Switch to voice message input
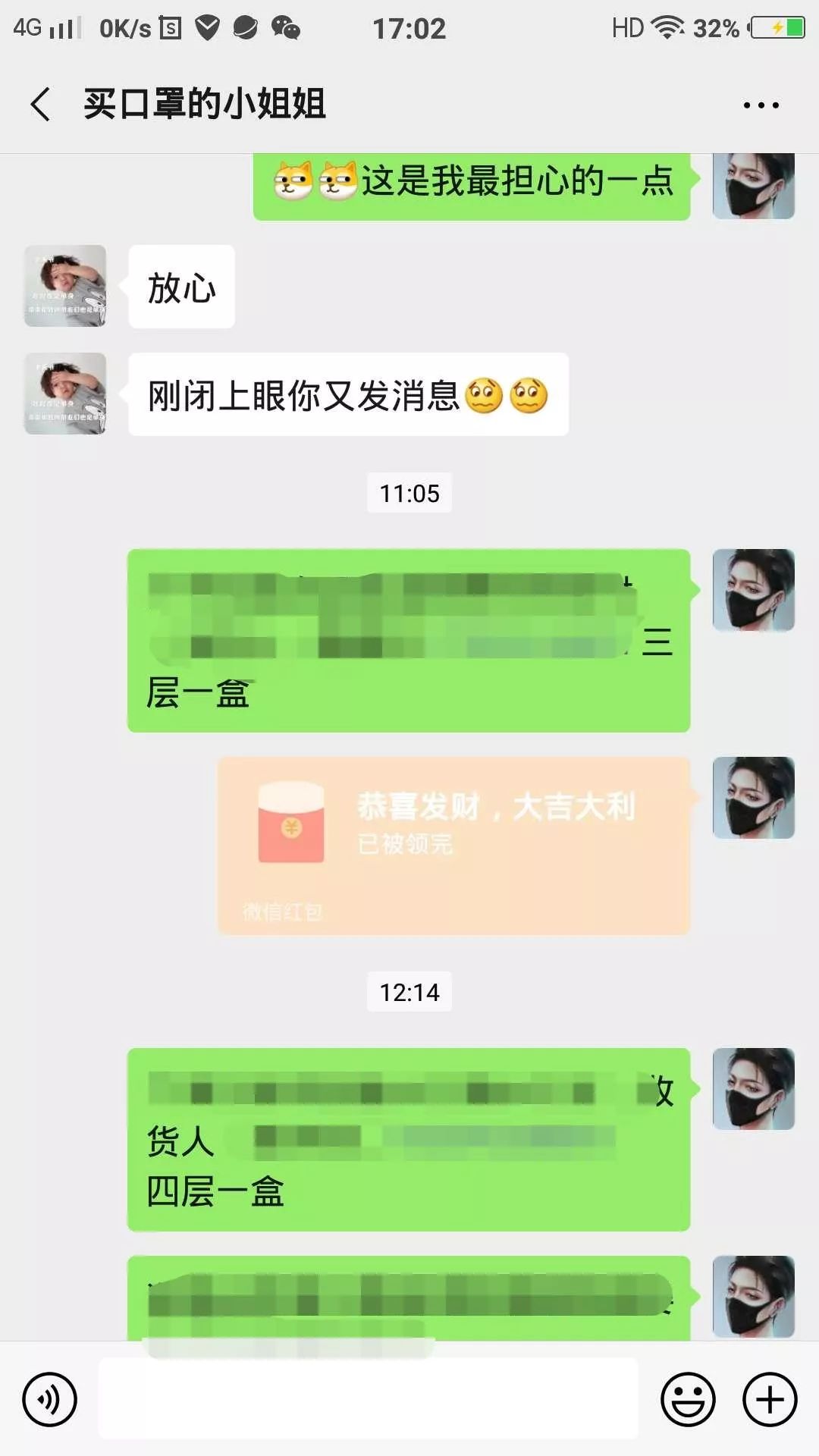 49,1399
